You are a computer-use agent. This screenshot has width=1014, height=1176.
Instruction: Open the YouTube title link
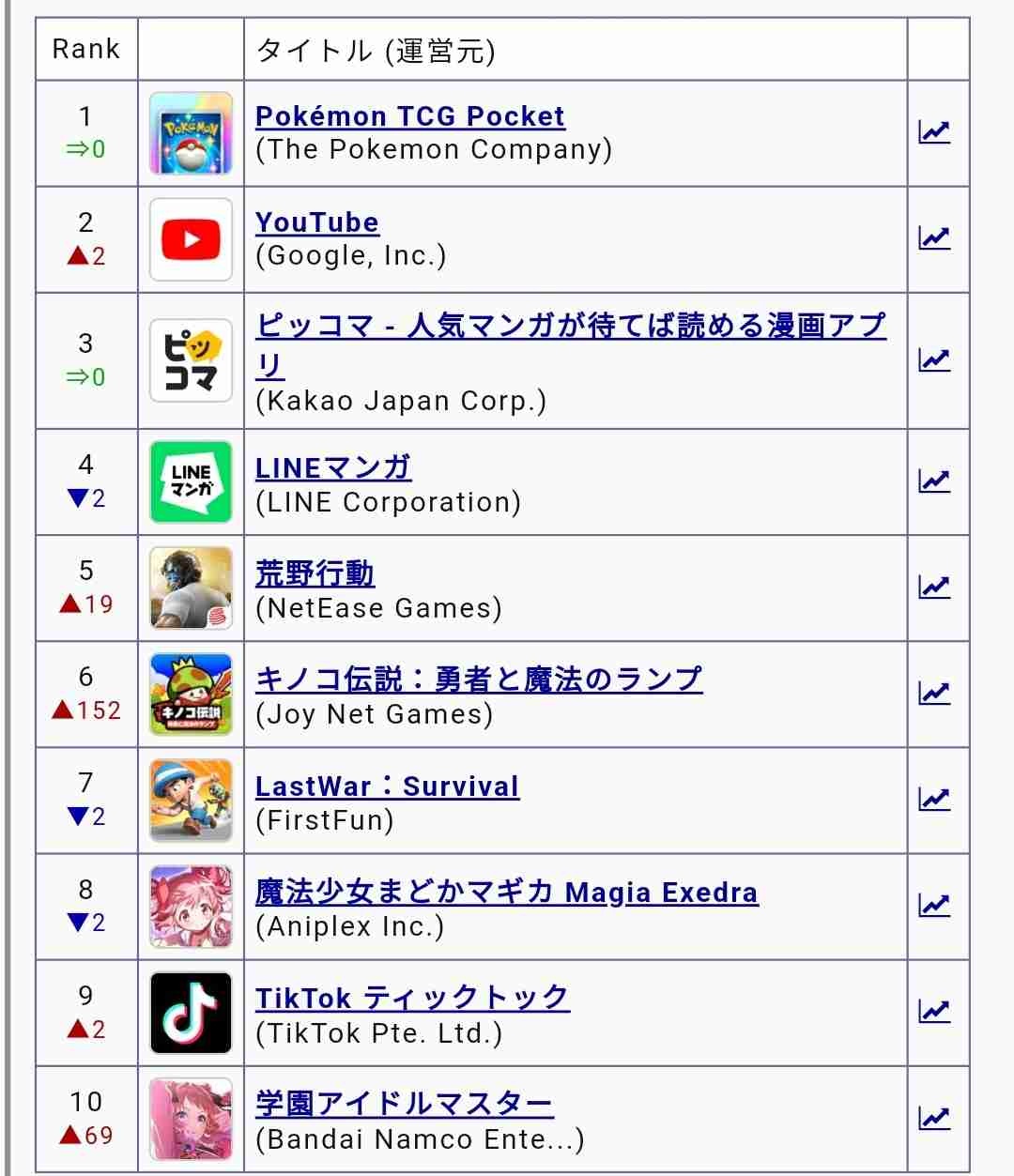[x=316, y=222]
